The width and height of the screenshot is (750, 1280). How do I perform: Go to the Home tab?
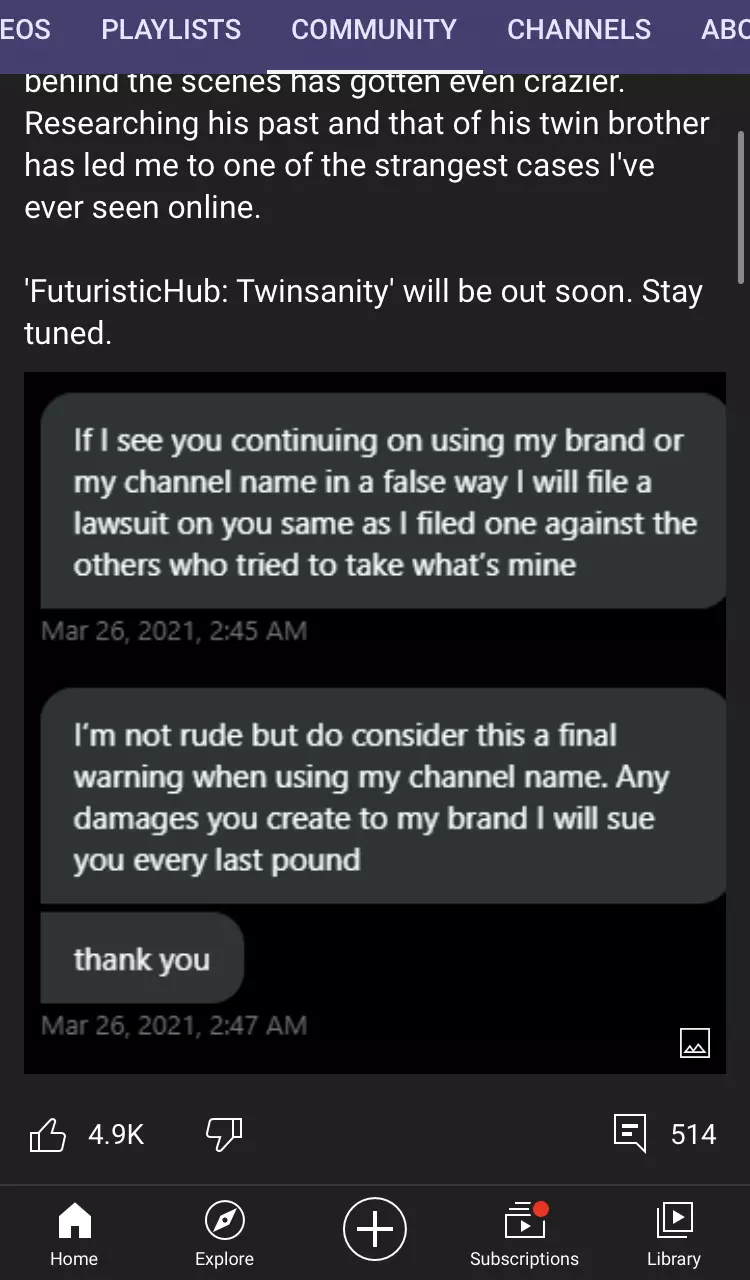coord(74,1234)
